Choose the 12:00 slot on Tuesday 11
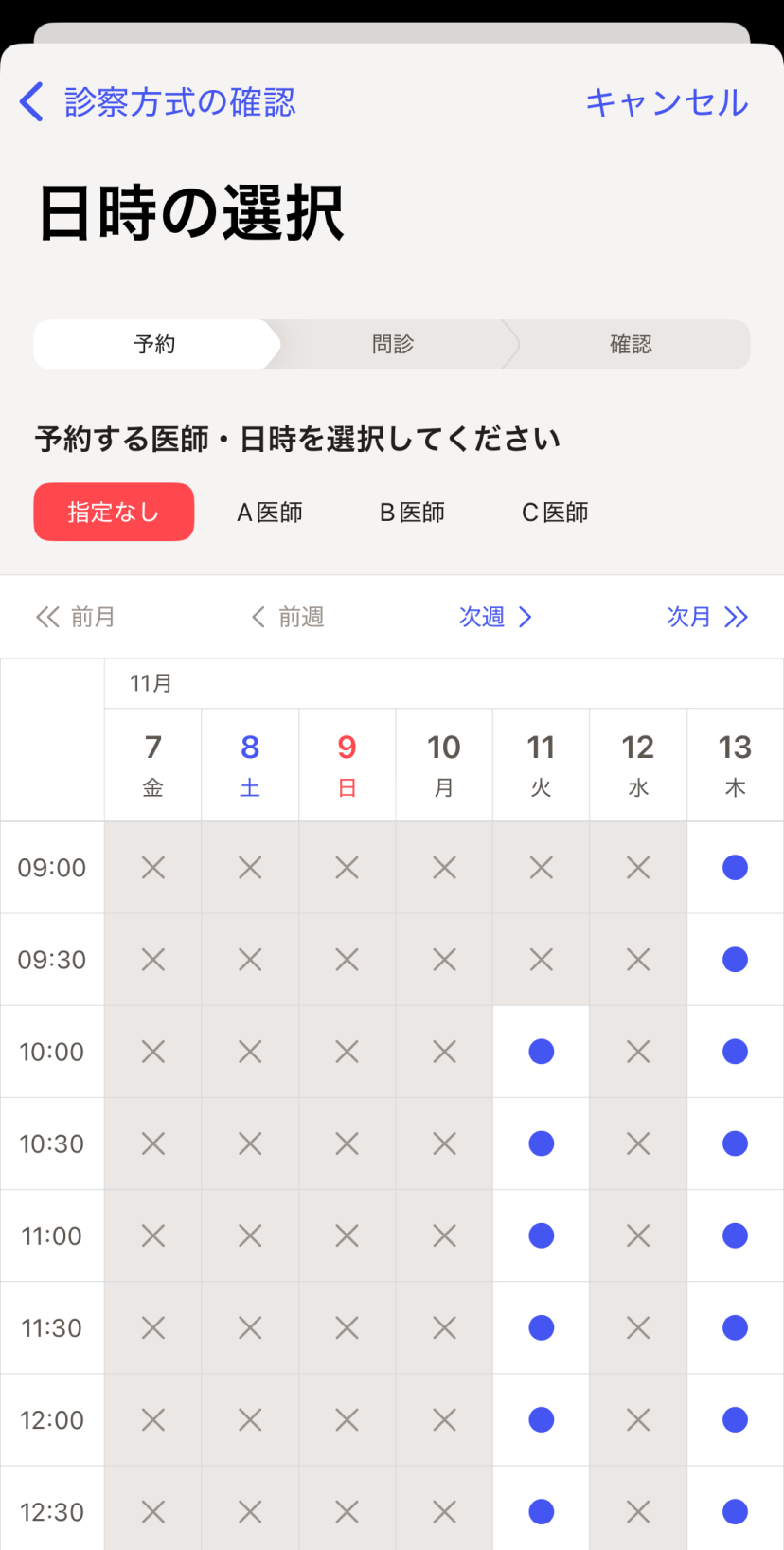Image resolution: width=784 pixels, height=1550 pixels. click(x=542, y=1419)
